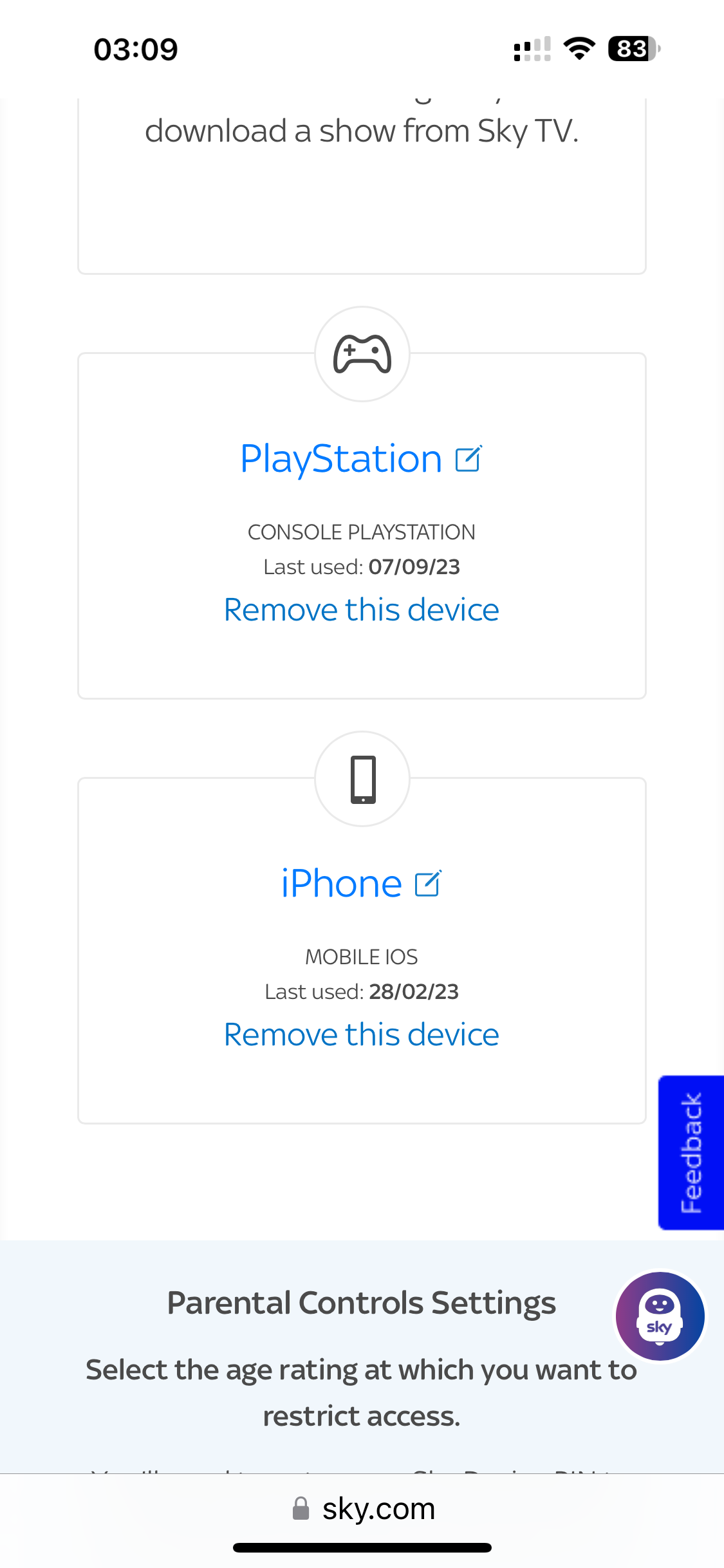Remove the iPhone device
The width and height of the screenshot is (724, 1568).
pos(361,1034)
